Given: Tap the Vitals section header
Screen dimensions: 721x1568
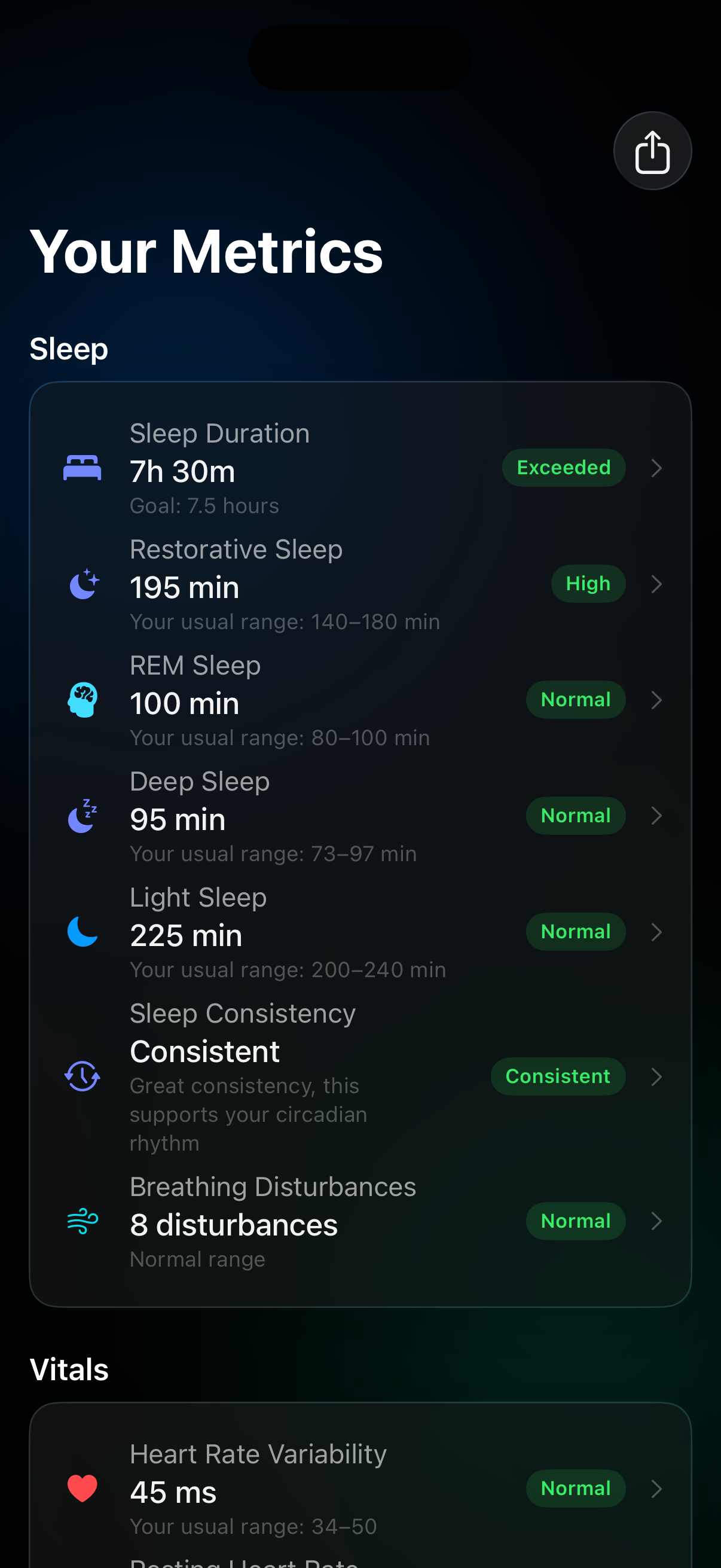Looking at the screenshot, I should pos(69,1369).
